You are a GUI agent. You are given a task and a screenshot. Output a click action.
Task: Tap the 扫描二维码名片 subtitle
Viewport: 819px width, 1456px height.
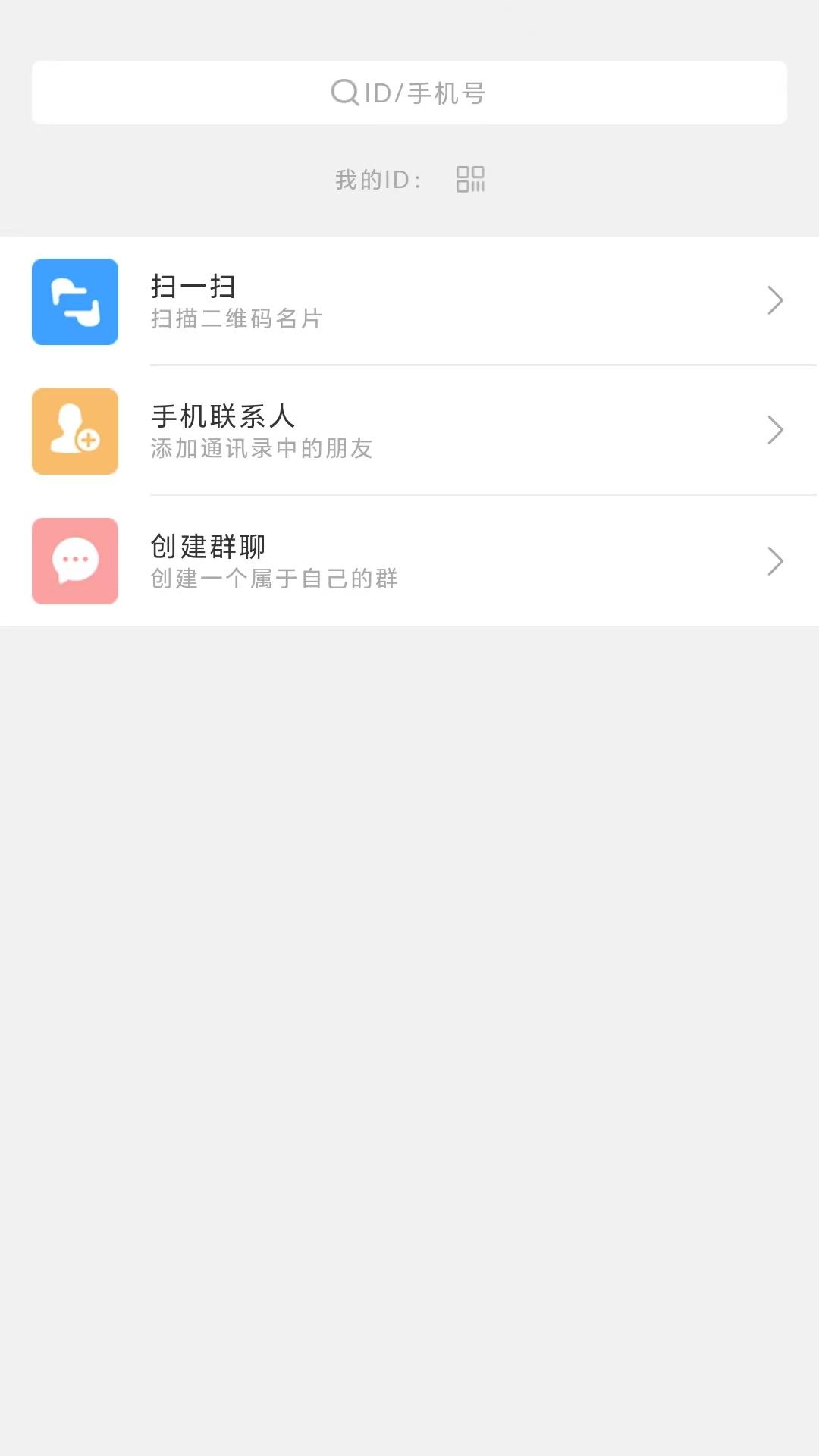click(236, 319)
